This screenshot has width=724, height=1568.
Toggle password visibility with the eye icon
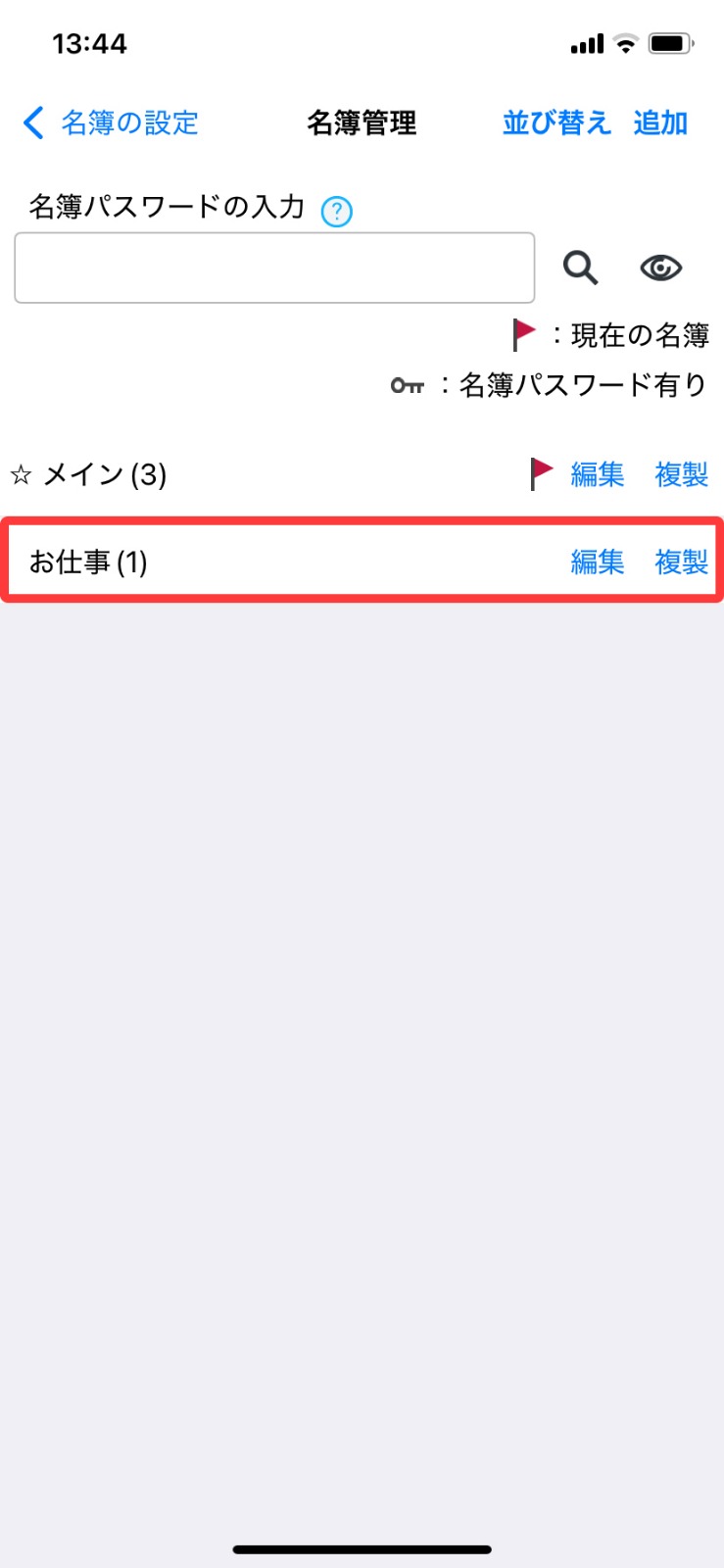pos(661,268)
